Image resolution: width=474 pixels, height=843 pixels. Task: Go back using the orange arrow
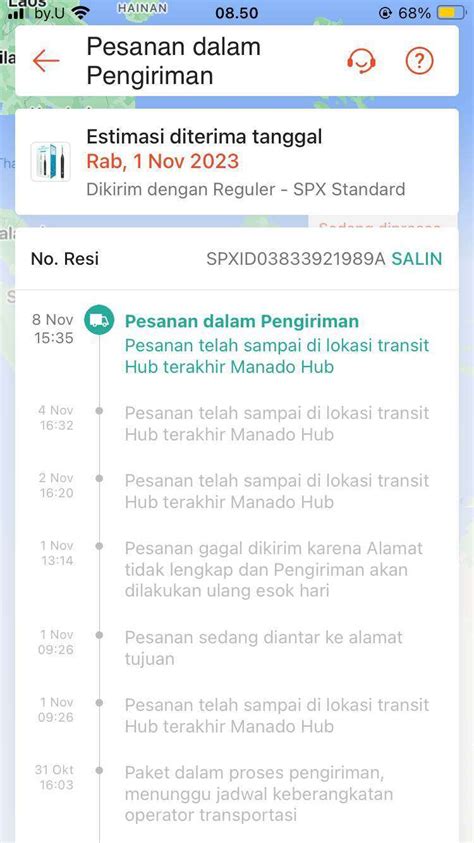(46, 61)
